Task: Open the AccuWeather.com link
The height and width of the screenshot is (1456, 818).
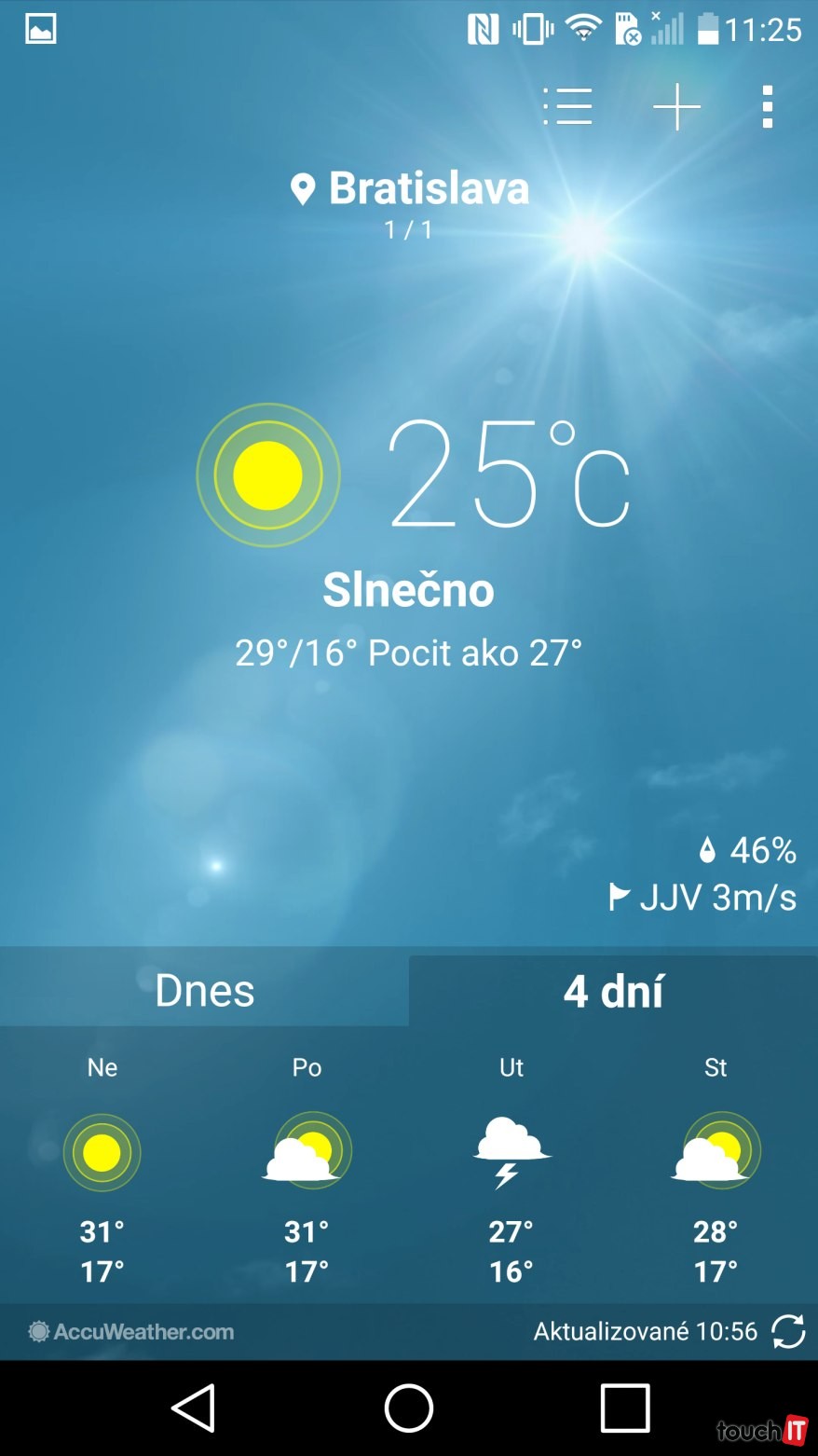Action: pos(131,1331)
